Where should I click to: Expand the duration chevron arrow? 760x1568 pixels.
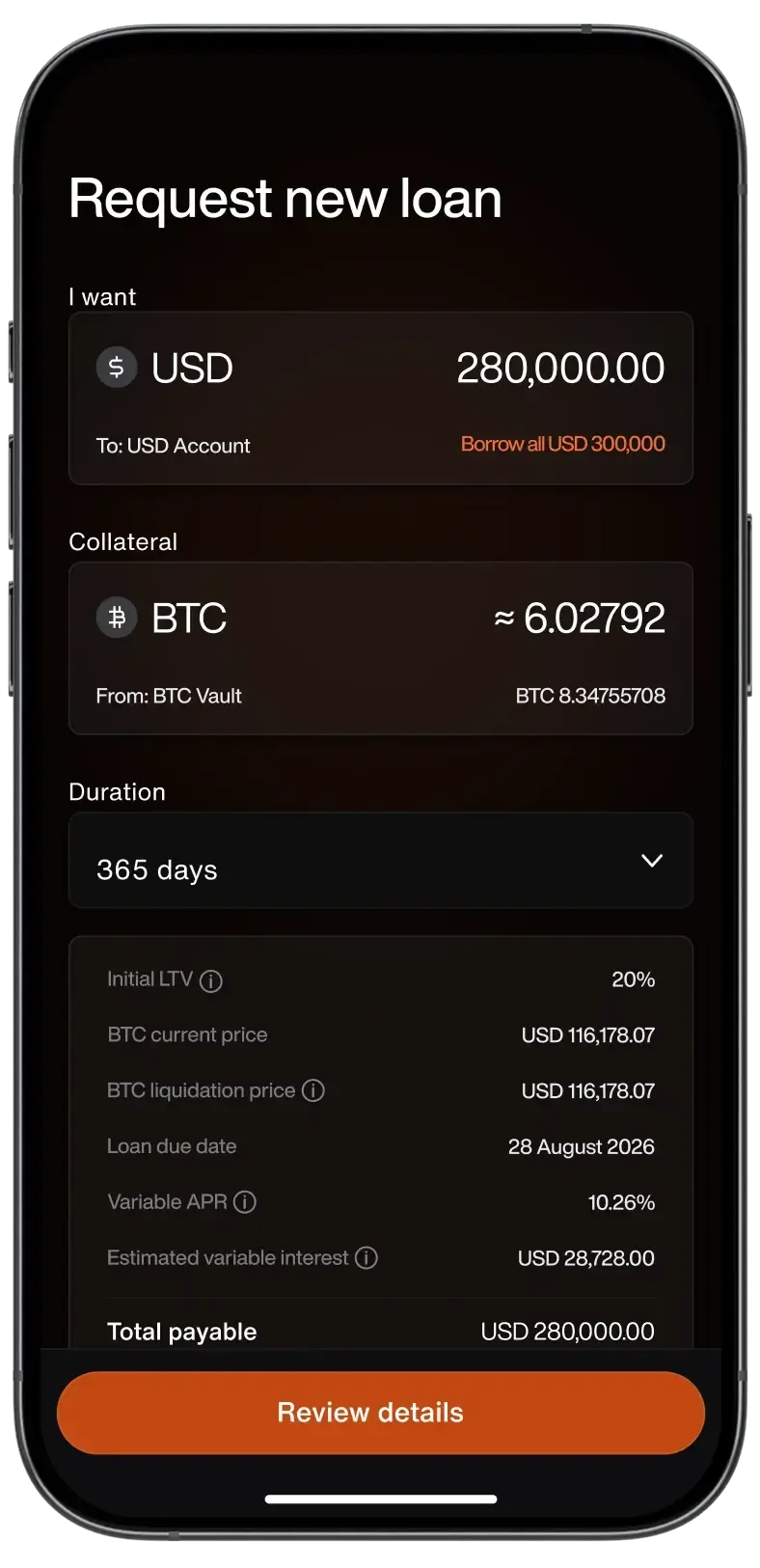(x=652, y=860)
